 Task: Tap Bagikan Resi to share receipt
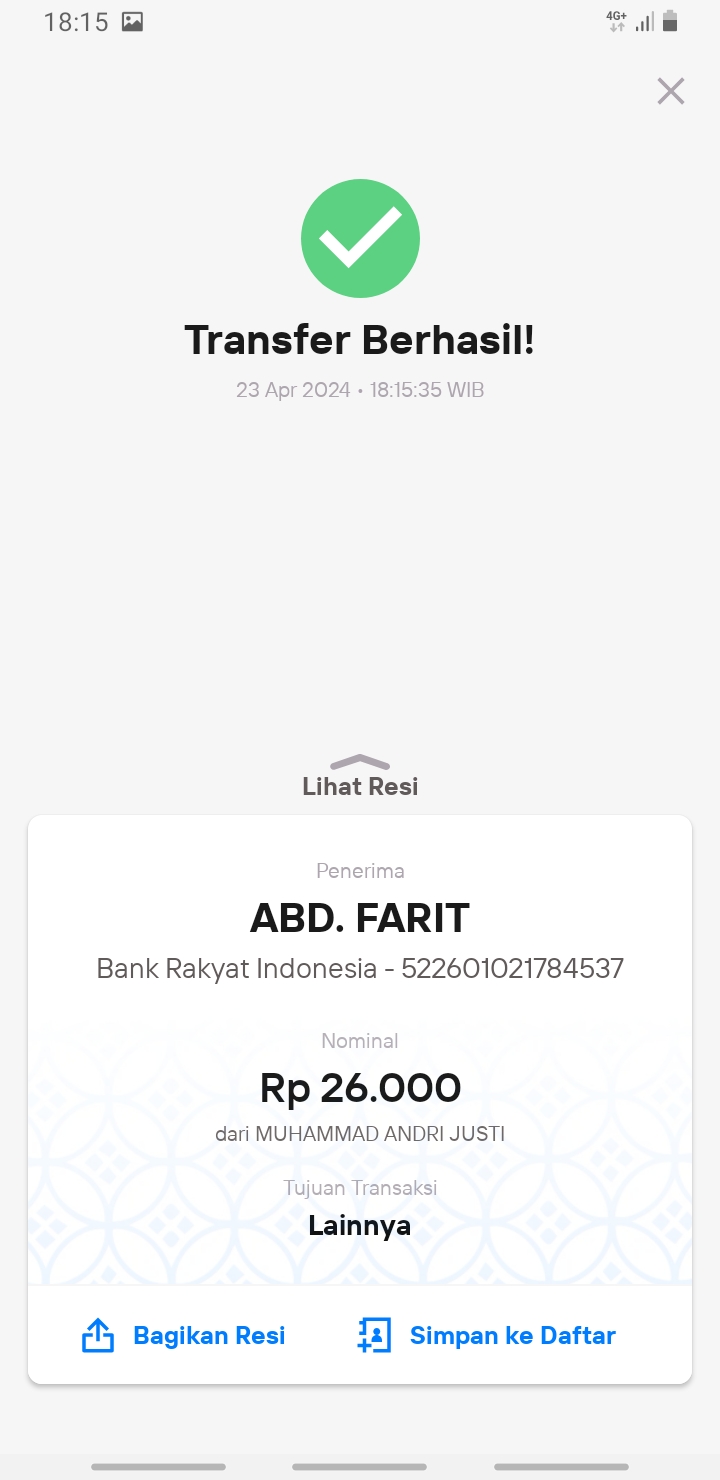183,1336
